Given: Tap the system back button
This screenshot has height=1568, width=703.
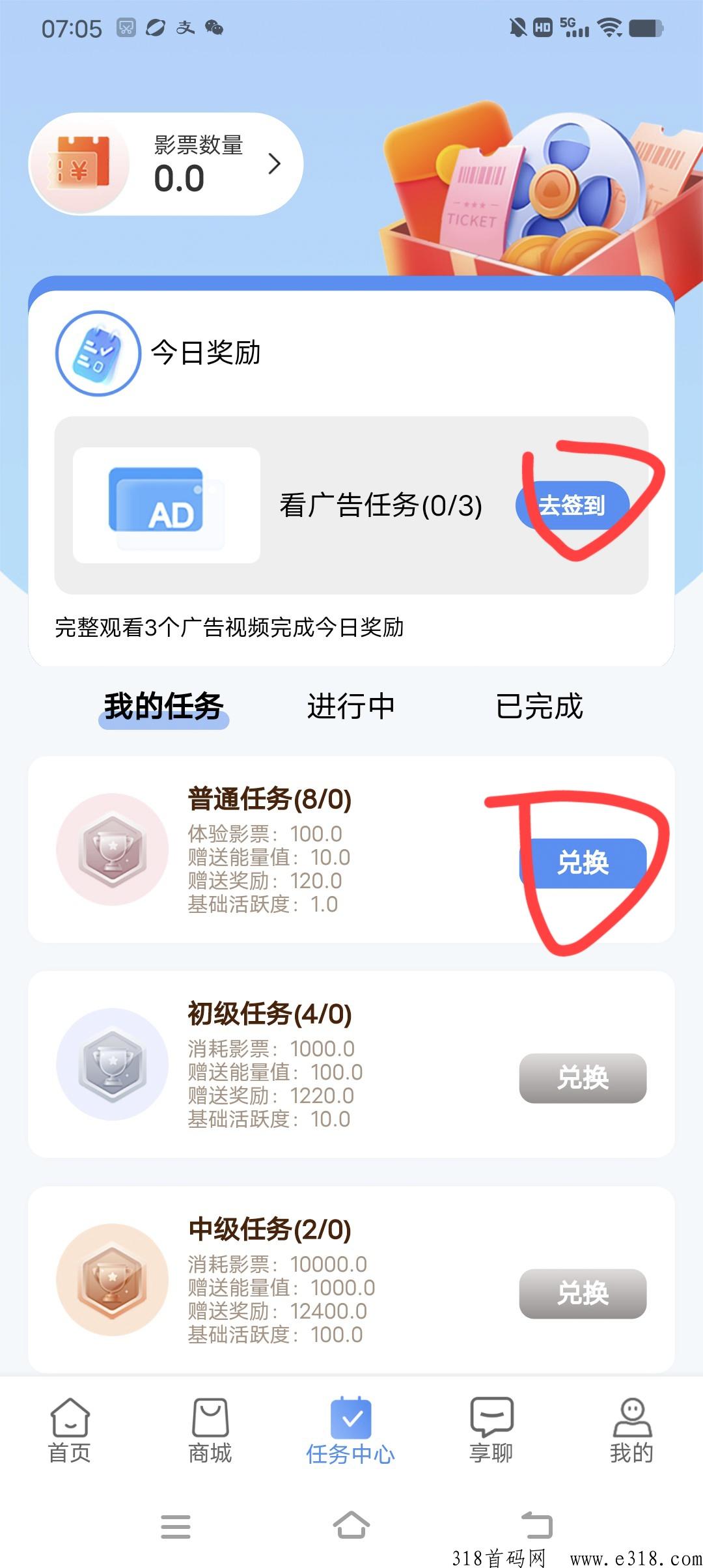Looking at the screenshot, I should tap(537, 1526).
